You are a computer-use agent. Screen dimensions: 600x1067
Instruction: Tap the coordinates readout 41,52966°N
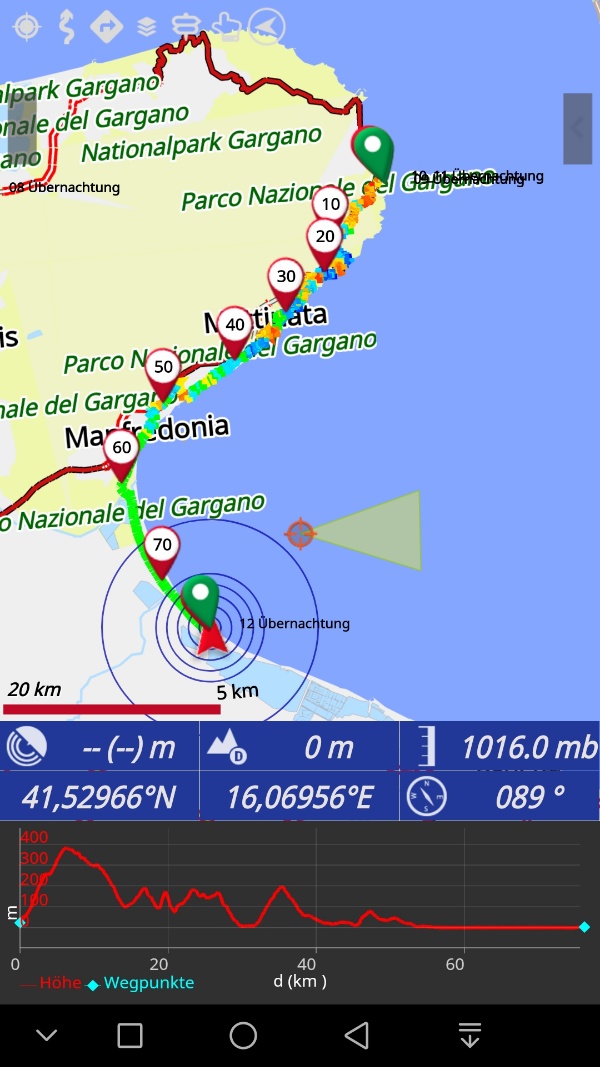(x=99, y=797)
